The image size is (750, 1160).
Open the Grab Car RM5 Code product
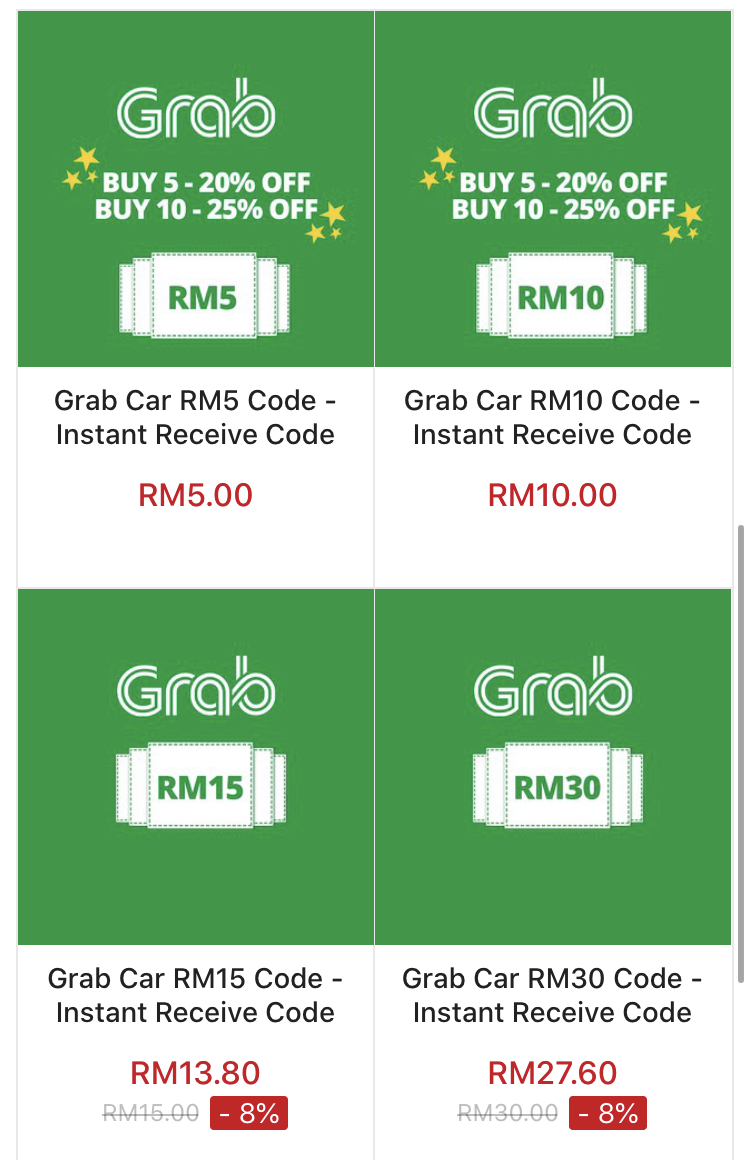pyautogui.click(x=196, y=418)
